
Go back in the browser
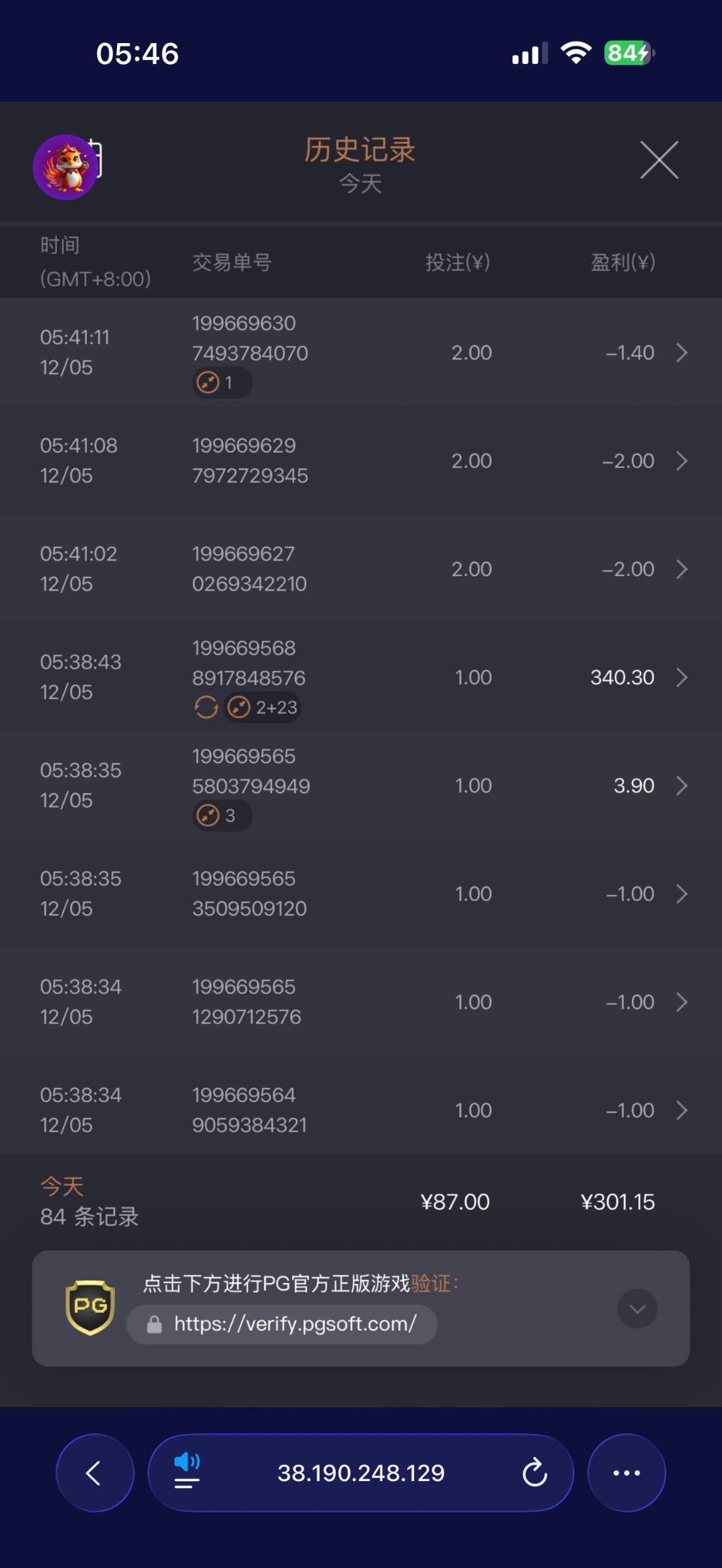95,1473
